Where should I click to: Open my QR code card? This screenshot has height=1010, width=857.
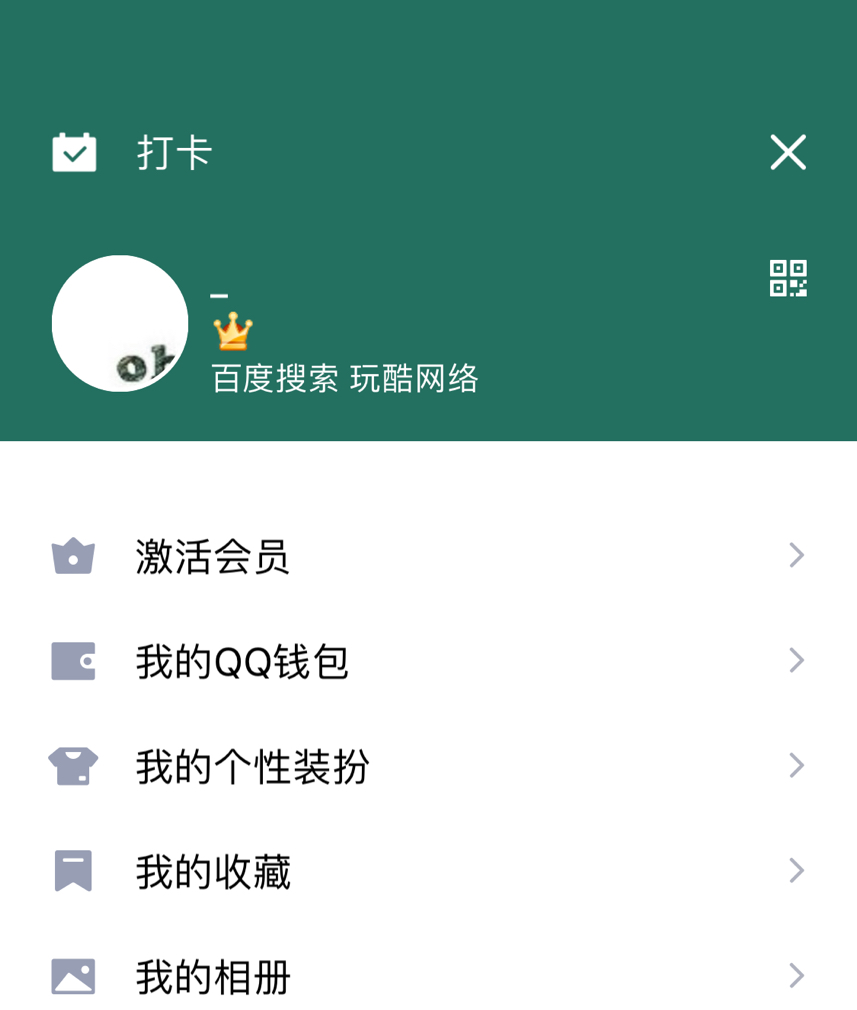[788, 278]
